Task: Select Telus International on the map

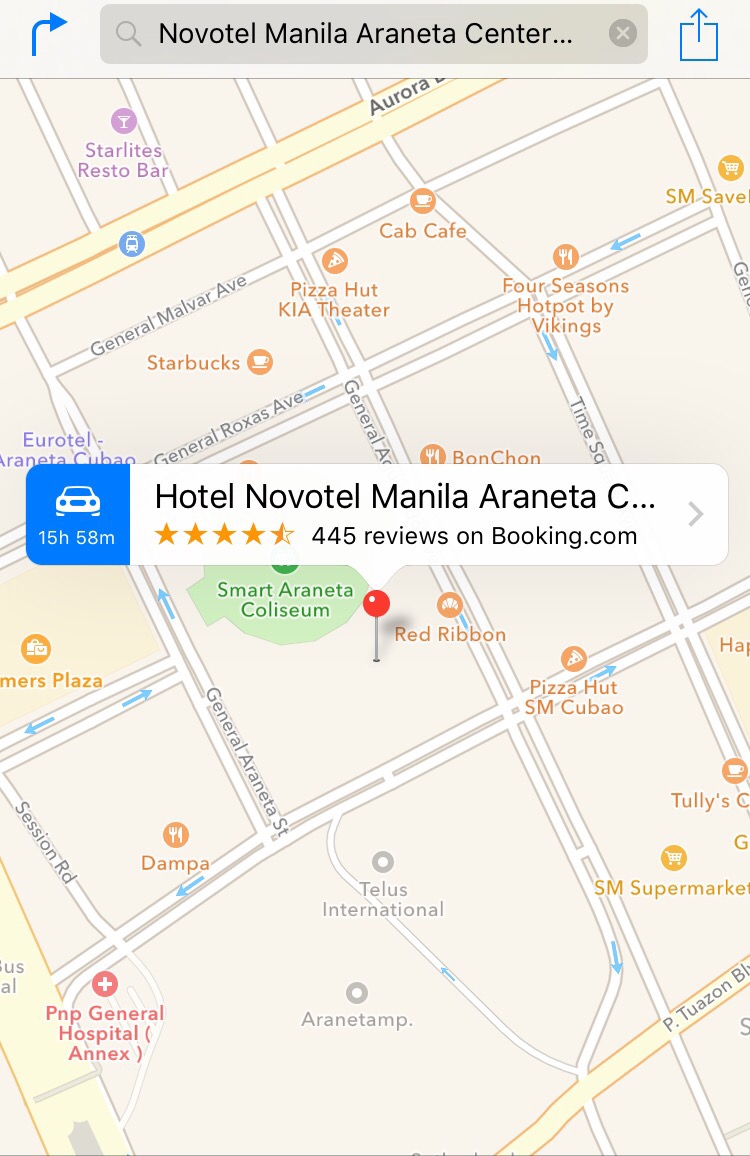Action: tap(382, 862)
